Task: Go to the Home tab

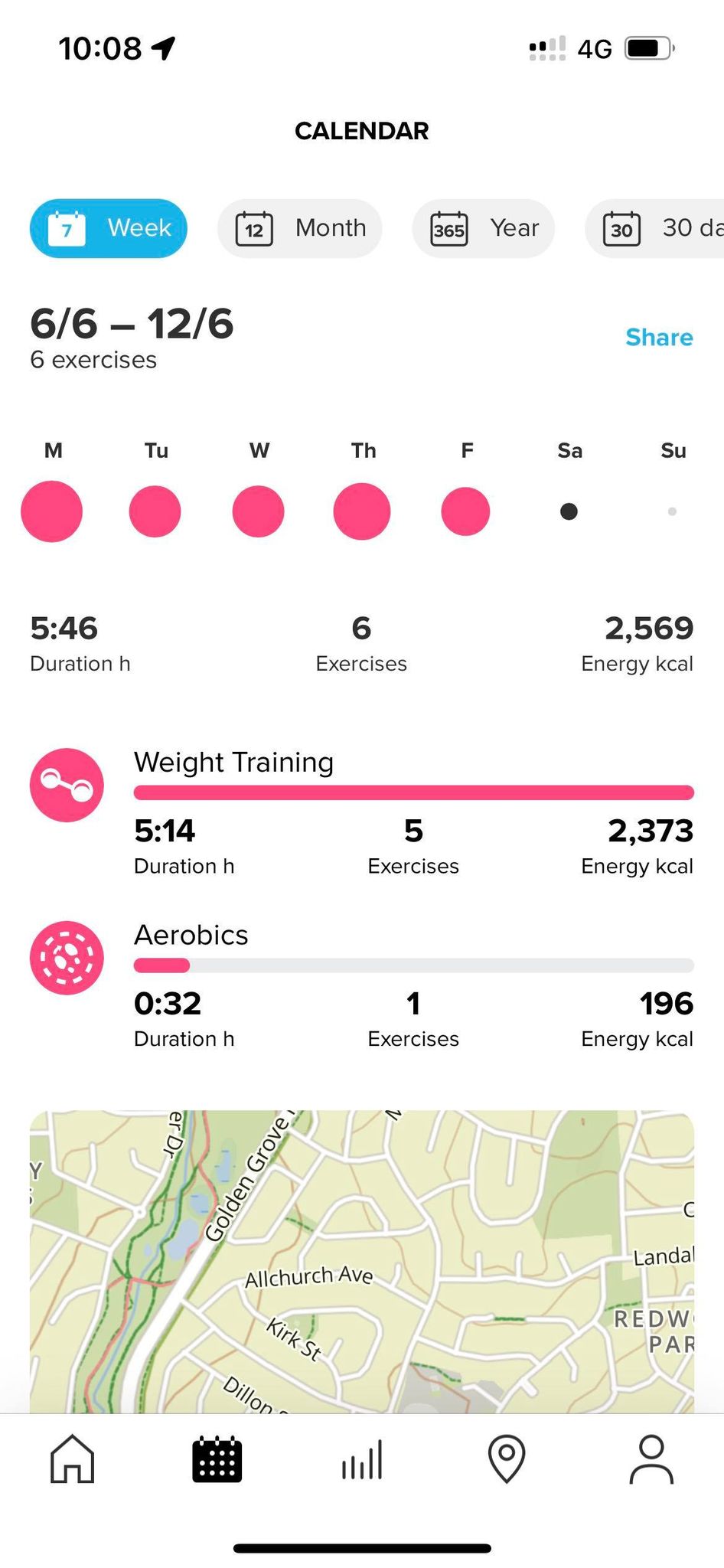Action: 72,1459
